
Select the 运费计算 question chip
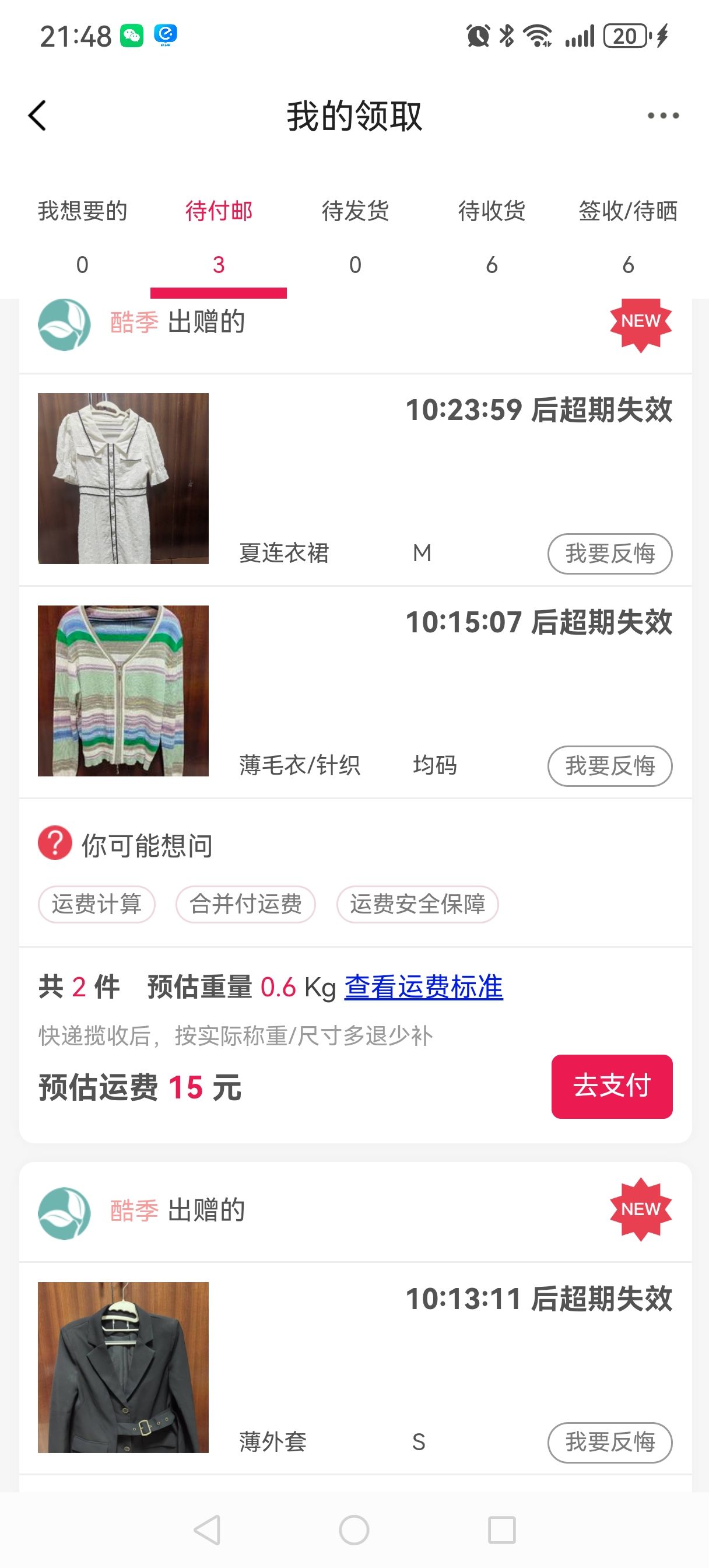(97, 904)
